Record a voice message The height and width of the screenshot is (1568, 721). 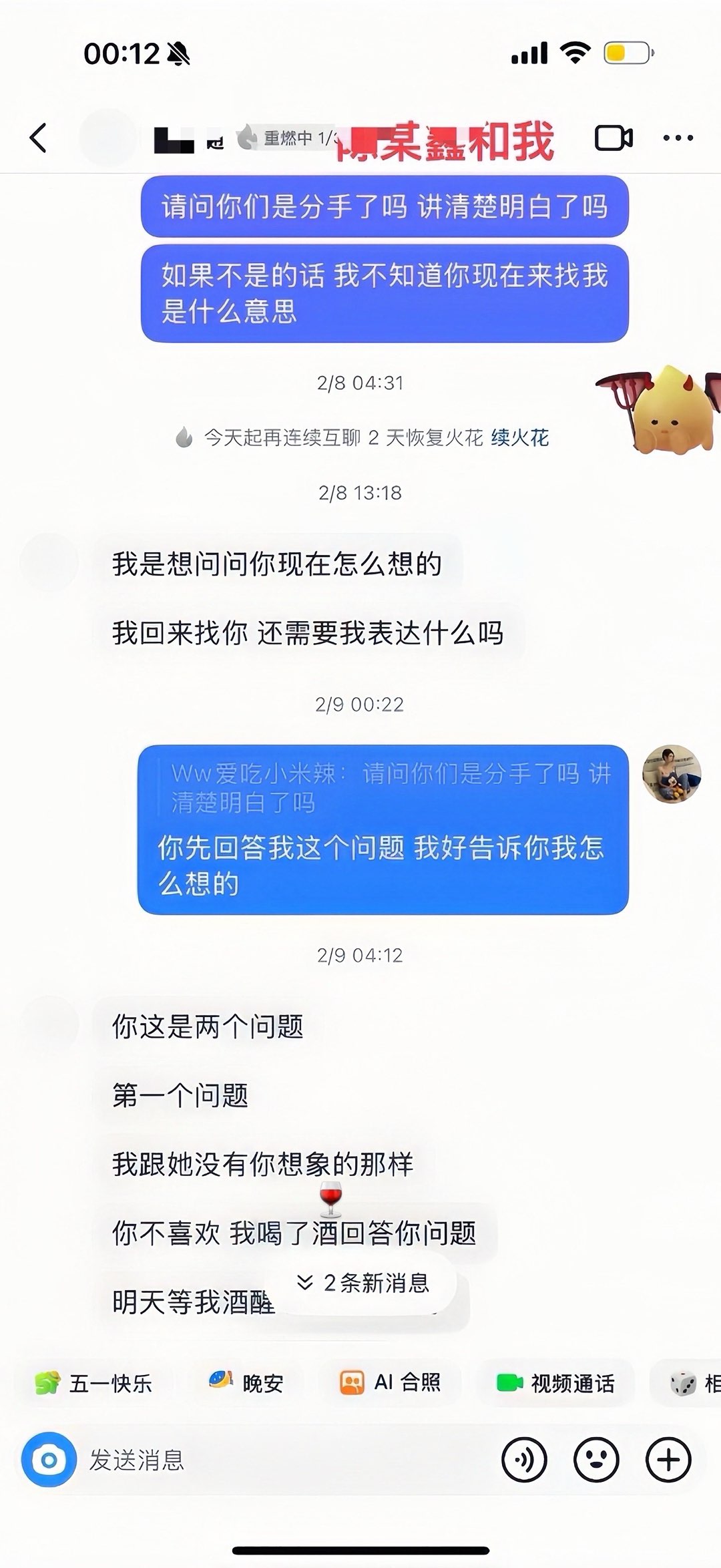click(524, 1460)
